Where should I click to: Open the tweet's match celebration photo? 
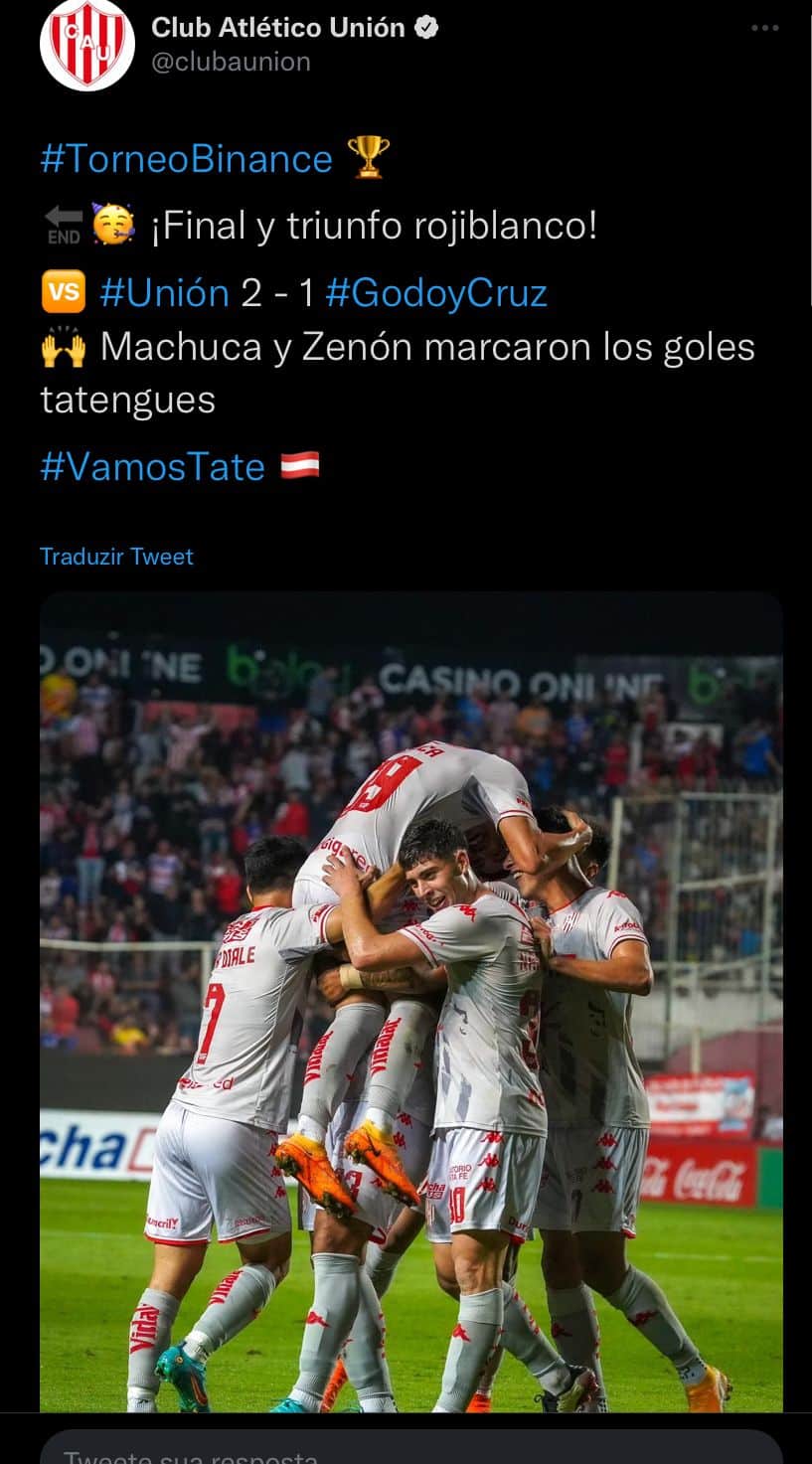410,1002
